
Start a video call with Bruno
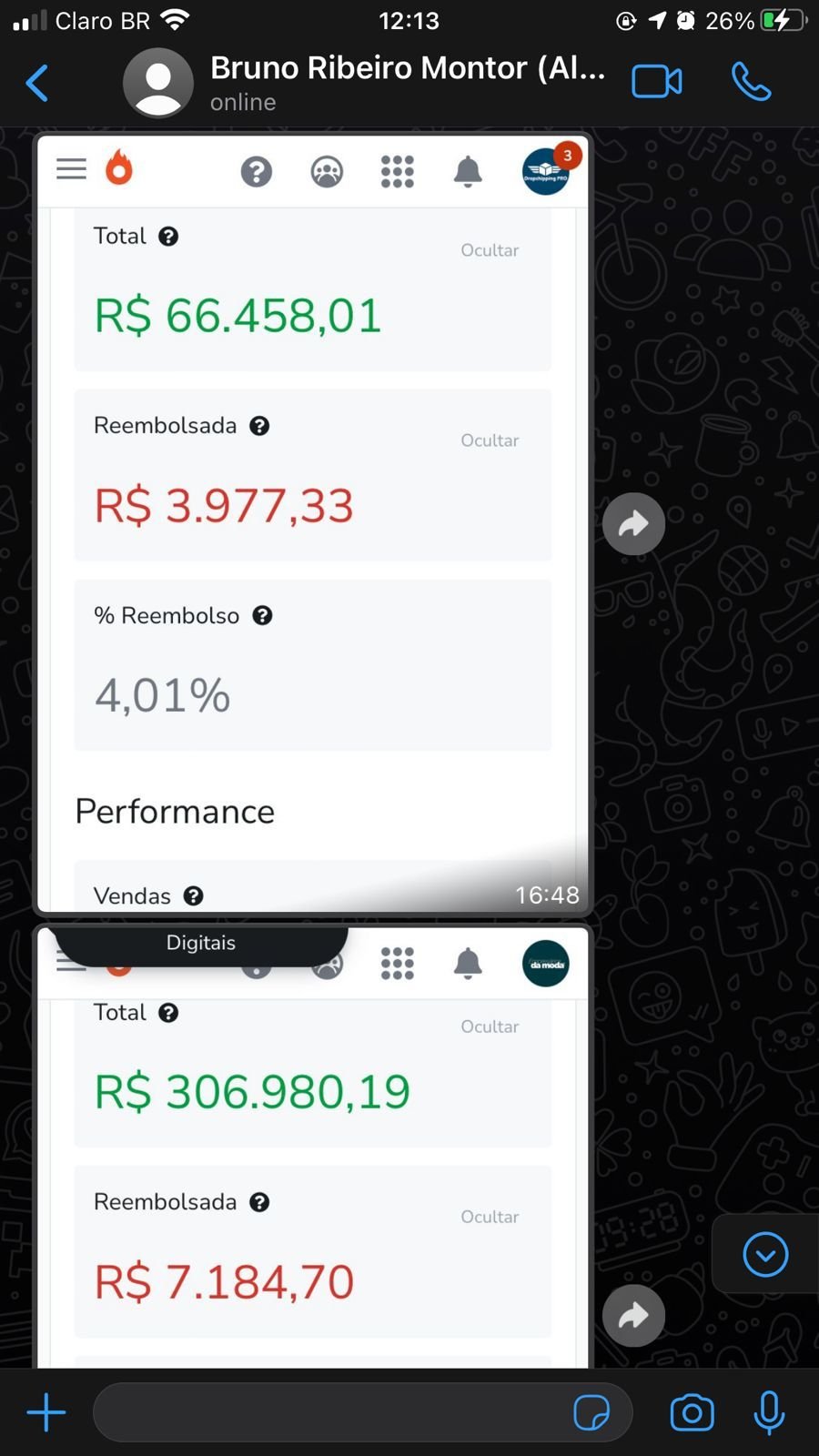click(x=656, y=82)
